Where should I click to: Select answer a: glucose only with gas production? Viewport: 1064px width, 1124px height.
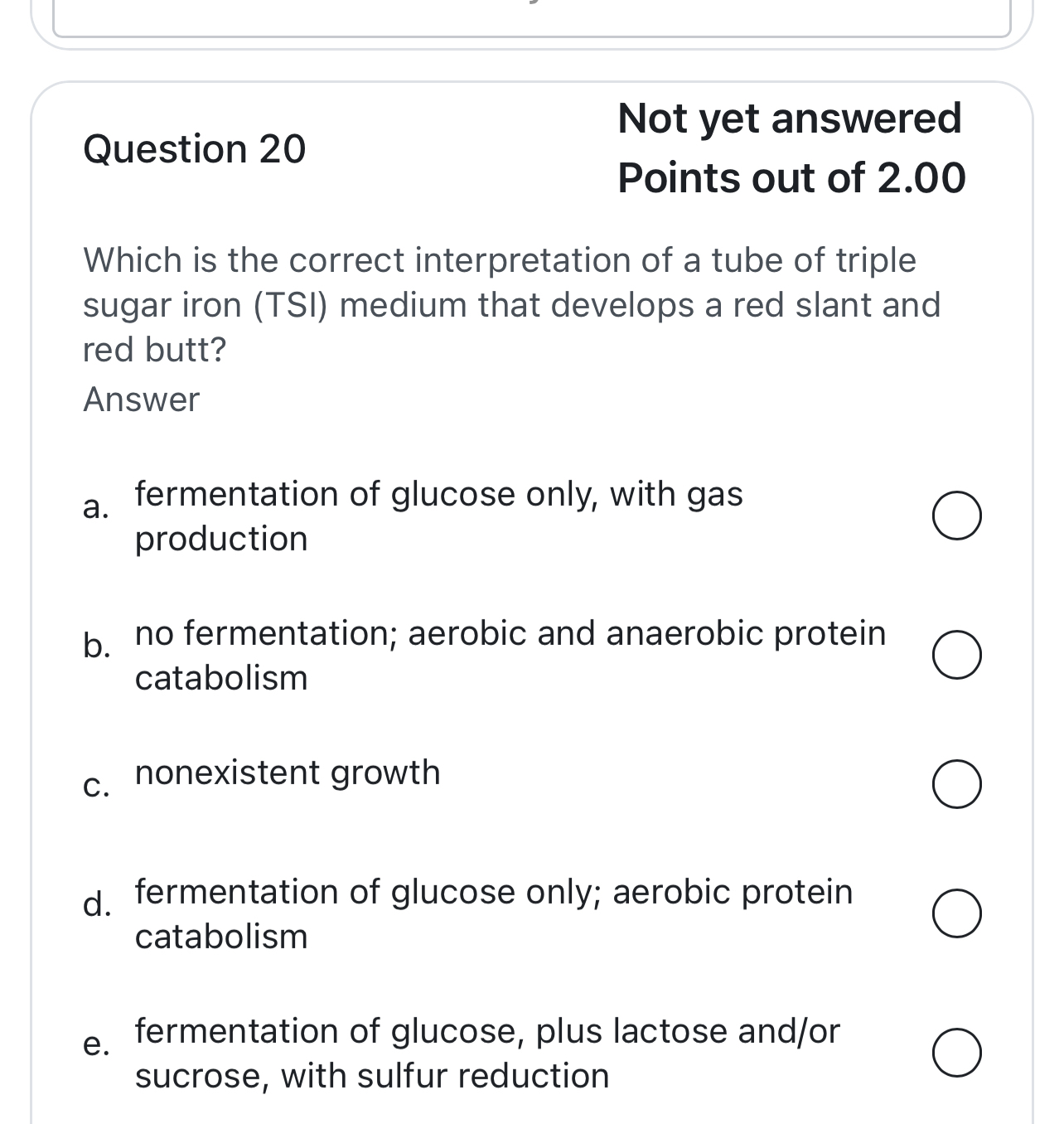[957, 516]
